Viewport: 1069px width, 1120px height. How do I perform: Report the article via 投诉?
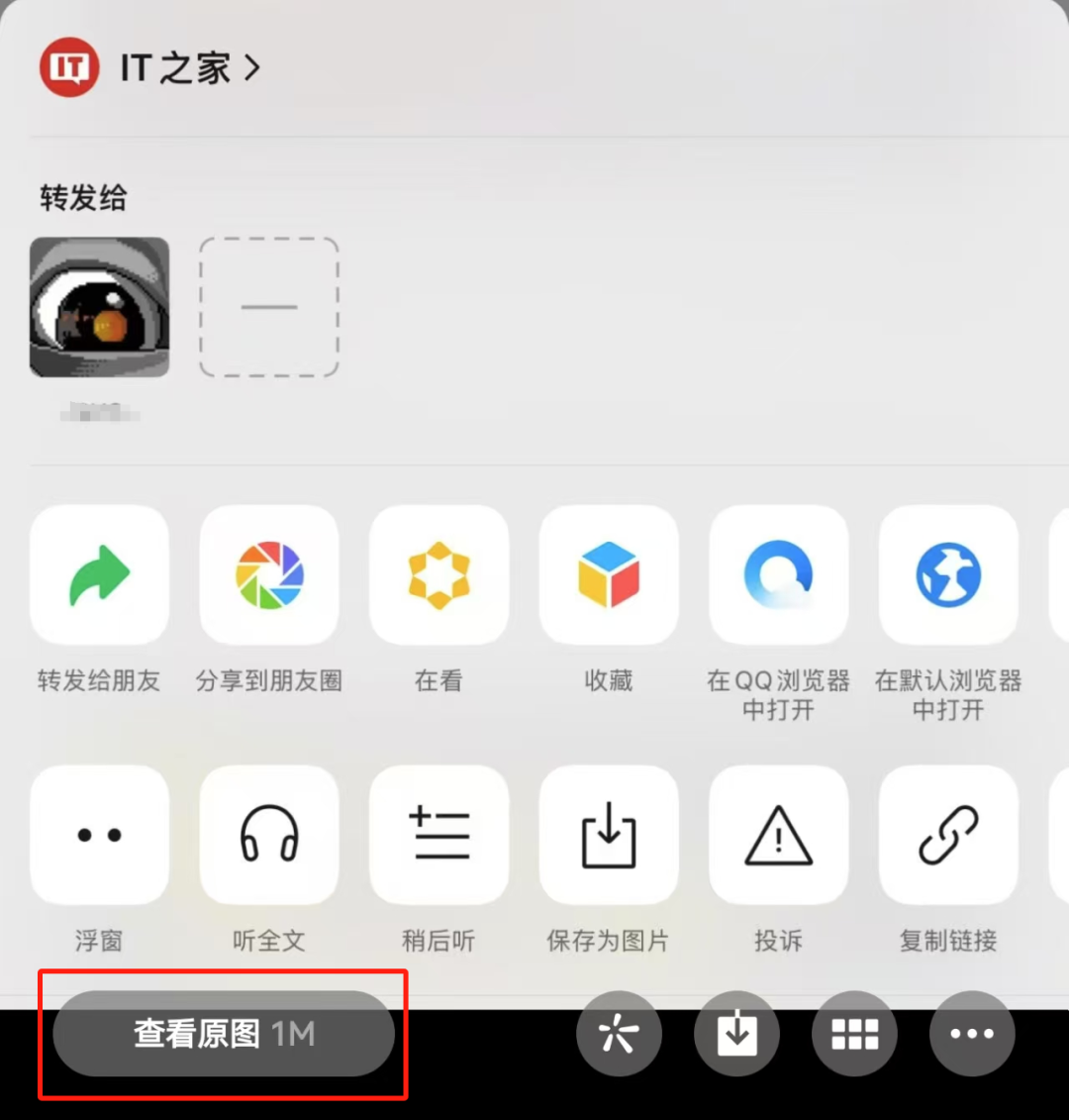778,835
